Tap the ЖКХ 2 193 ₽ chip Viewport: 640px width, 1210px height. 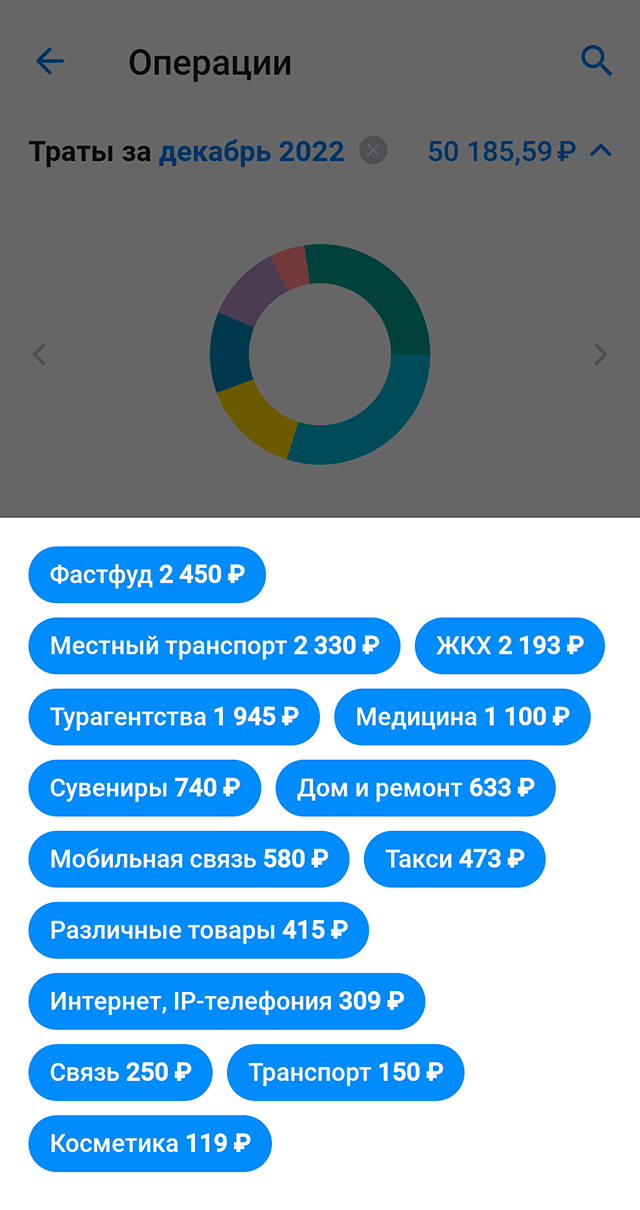[x=510, y=646]
